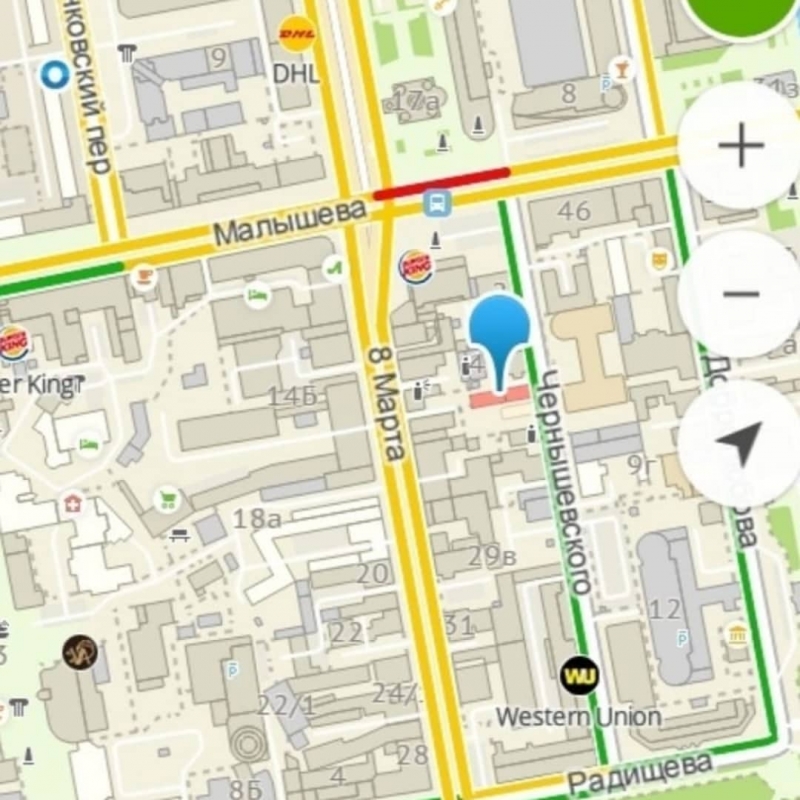Select the bus stop icon on Malysheva
The width and height of the screenshot is (800, 800).
tap(437, 204)
